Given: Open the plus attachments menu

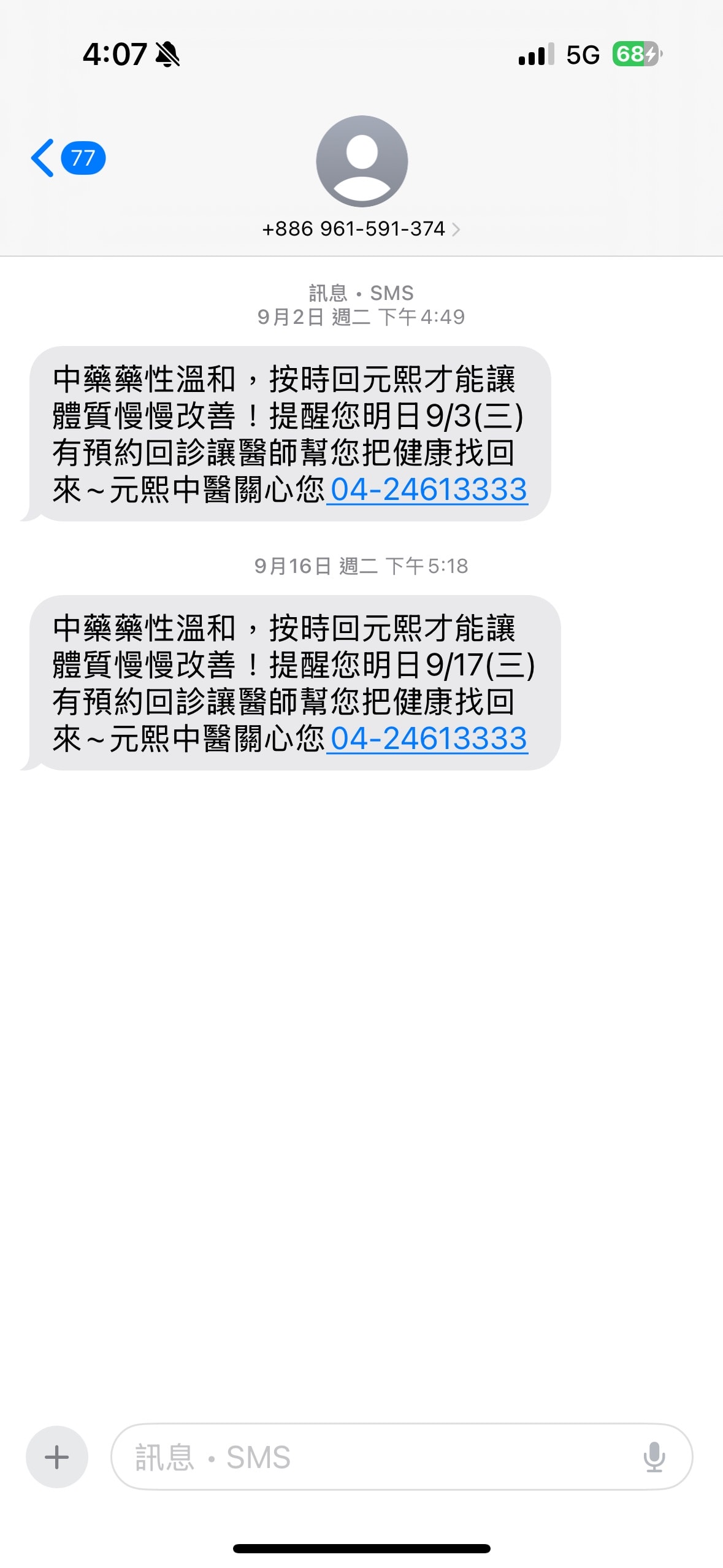Looking at the screenshot, I should [x=57, y=1456].
